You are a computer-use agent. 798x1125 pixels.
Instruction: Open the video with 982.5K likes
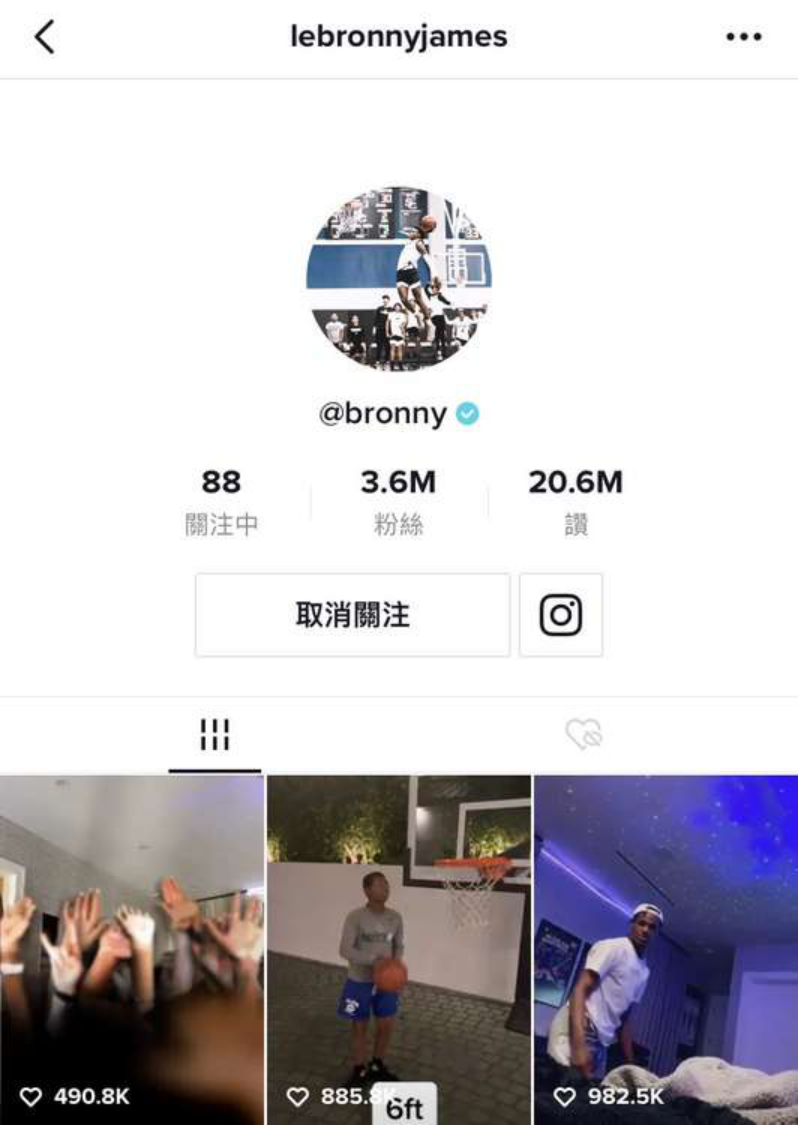coord(666,950)
